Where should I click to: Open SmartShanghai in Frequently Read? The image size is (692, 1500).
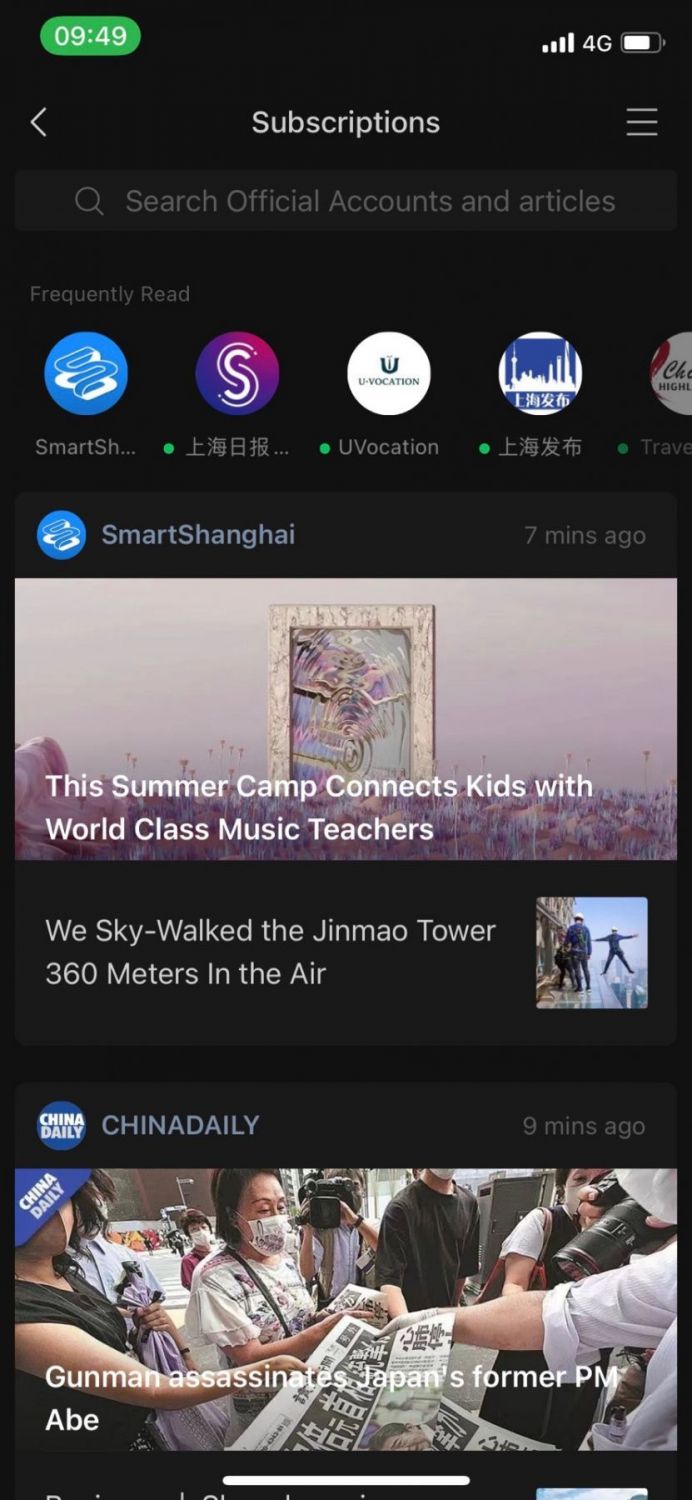pyautogui.click(x=86, y=374)
